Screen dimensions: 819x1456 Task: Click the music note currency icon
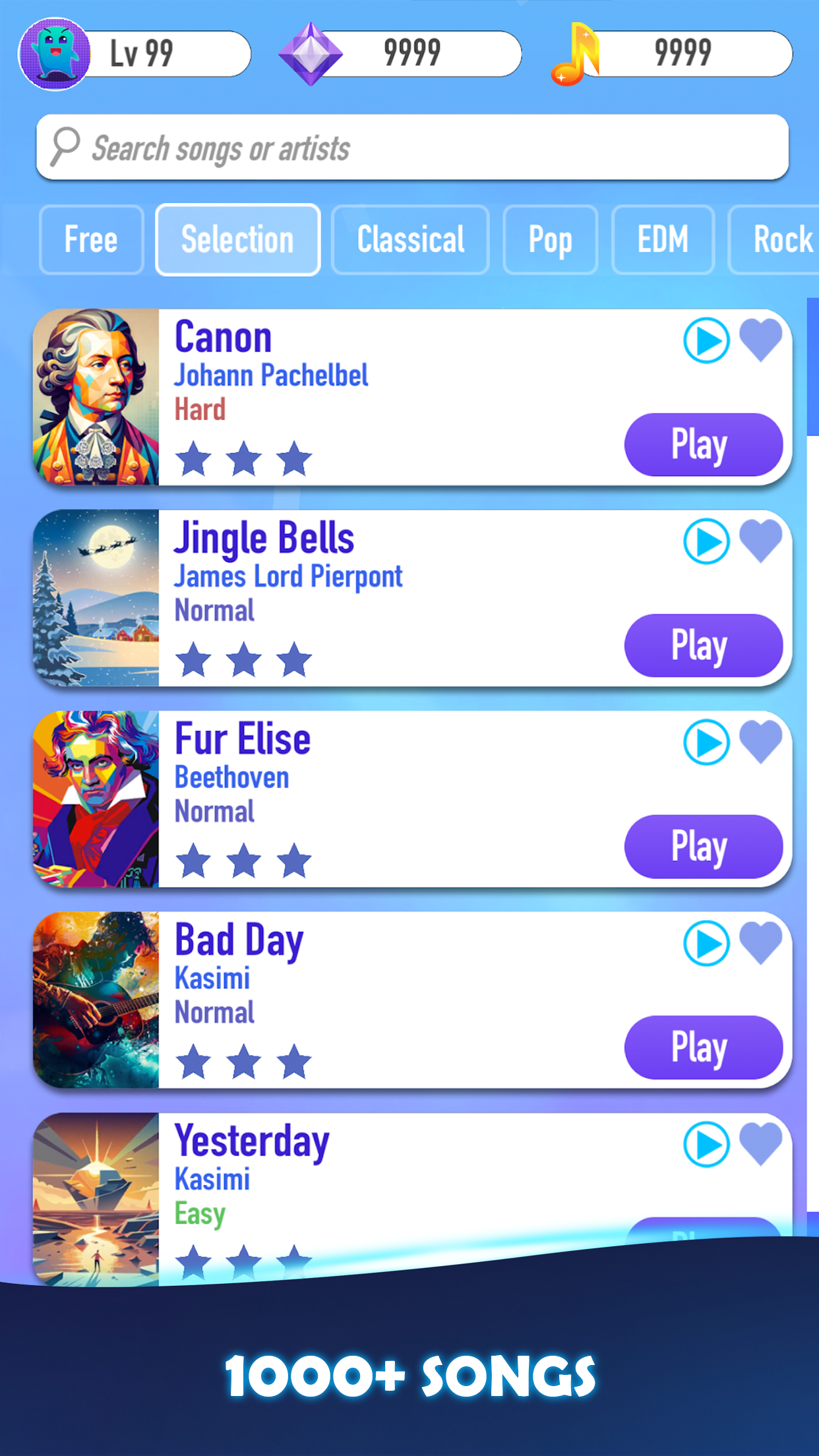(576, 54)
